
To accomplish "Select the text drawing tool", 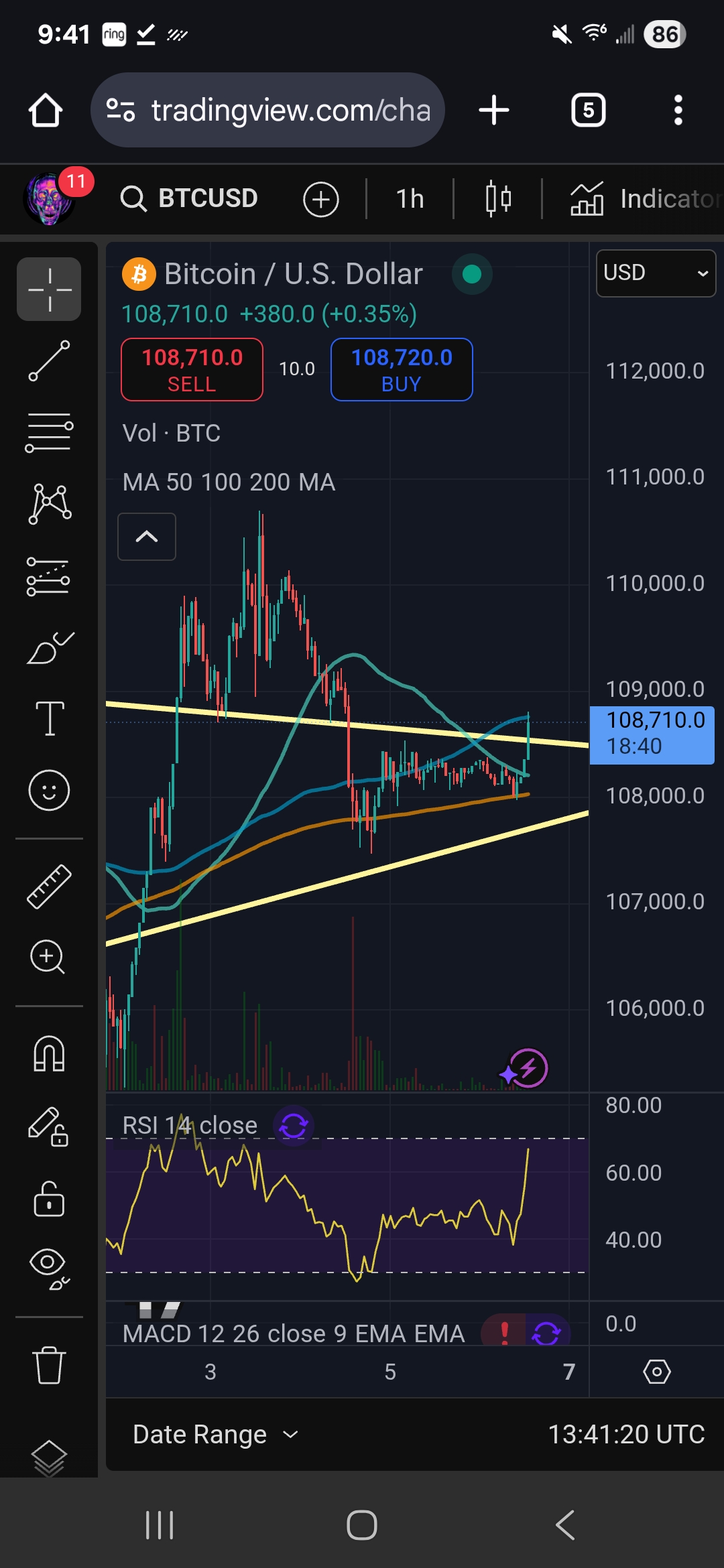I will pyautogui.click(x=50, y=718).
